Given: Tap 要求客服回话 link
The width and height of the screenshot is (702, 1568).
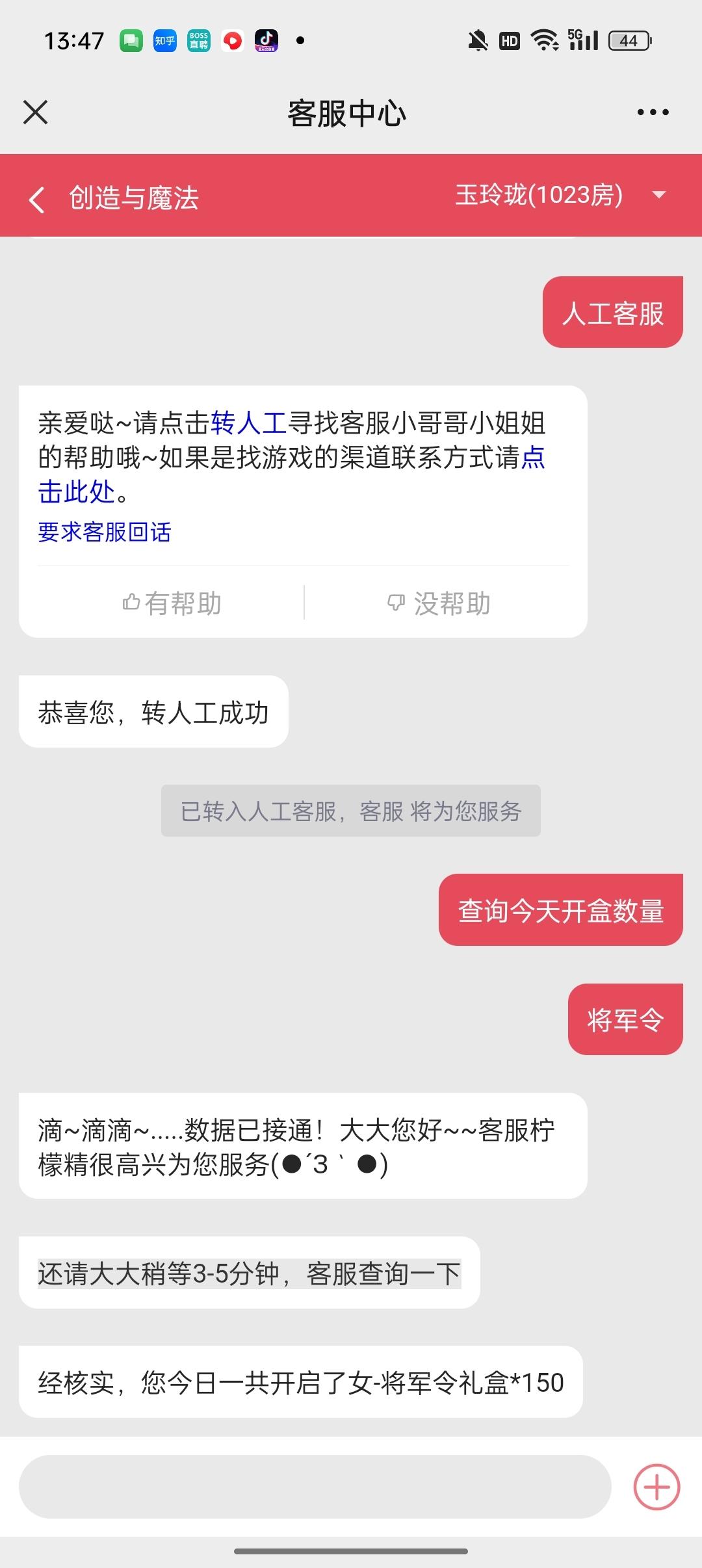Looking at the screenshot, I should click(105, 532).
